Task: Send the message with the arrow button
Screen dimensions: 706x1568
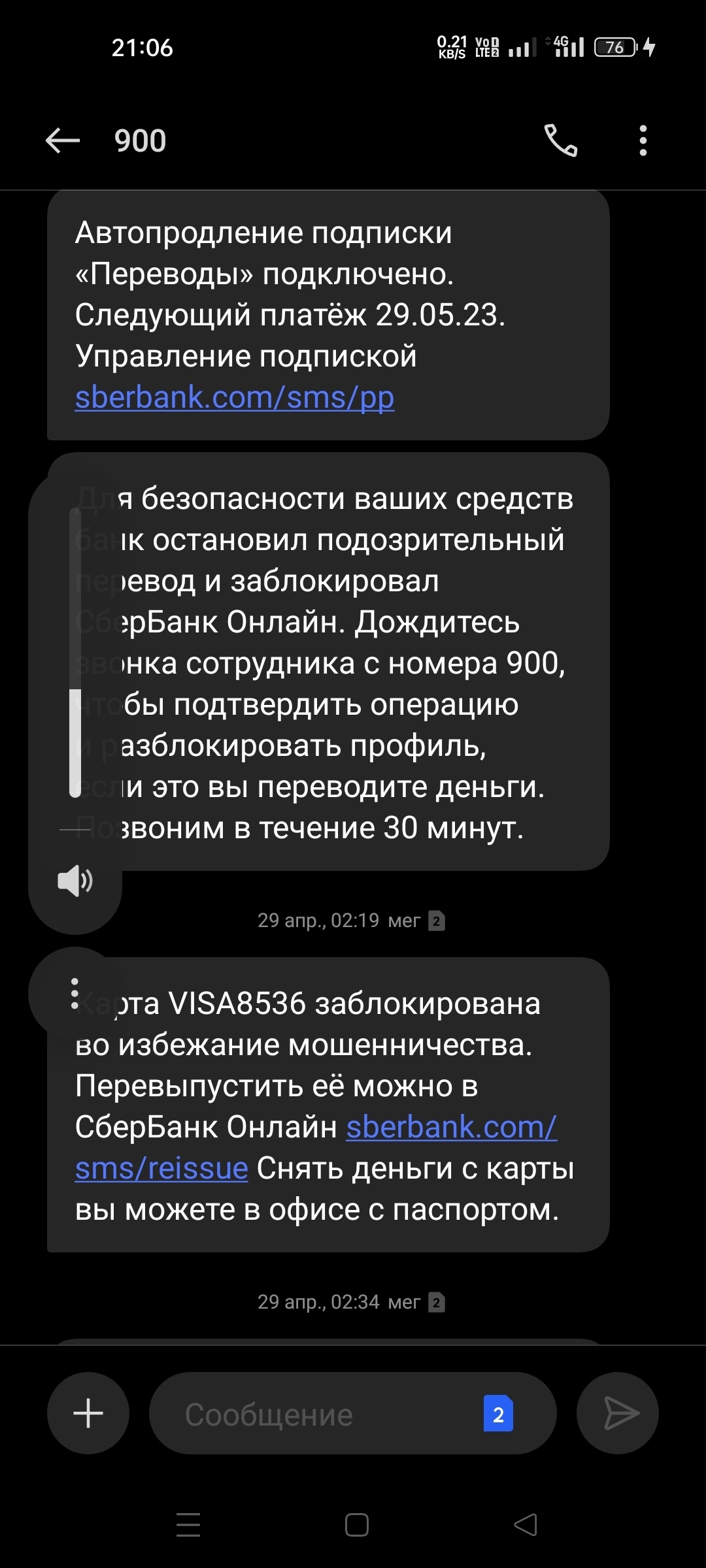Action: pyautogui.click(x=618, y=1413)
